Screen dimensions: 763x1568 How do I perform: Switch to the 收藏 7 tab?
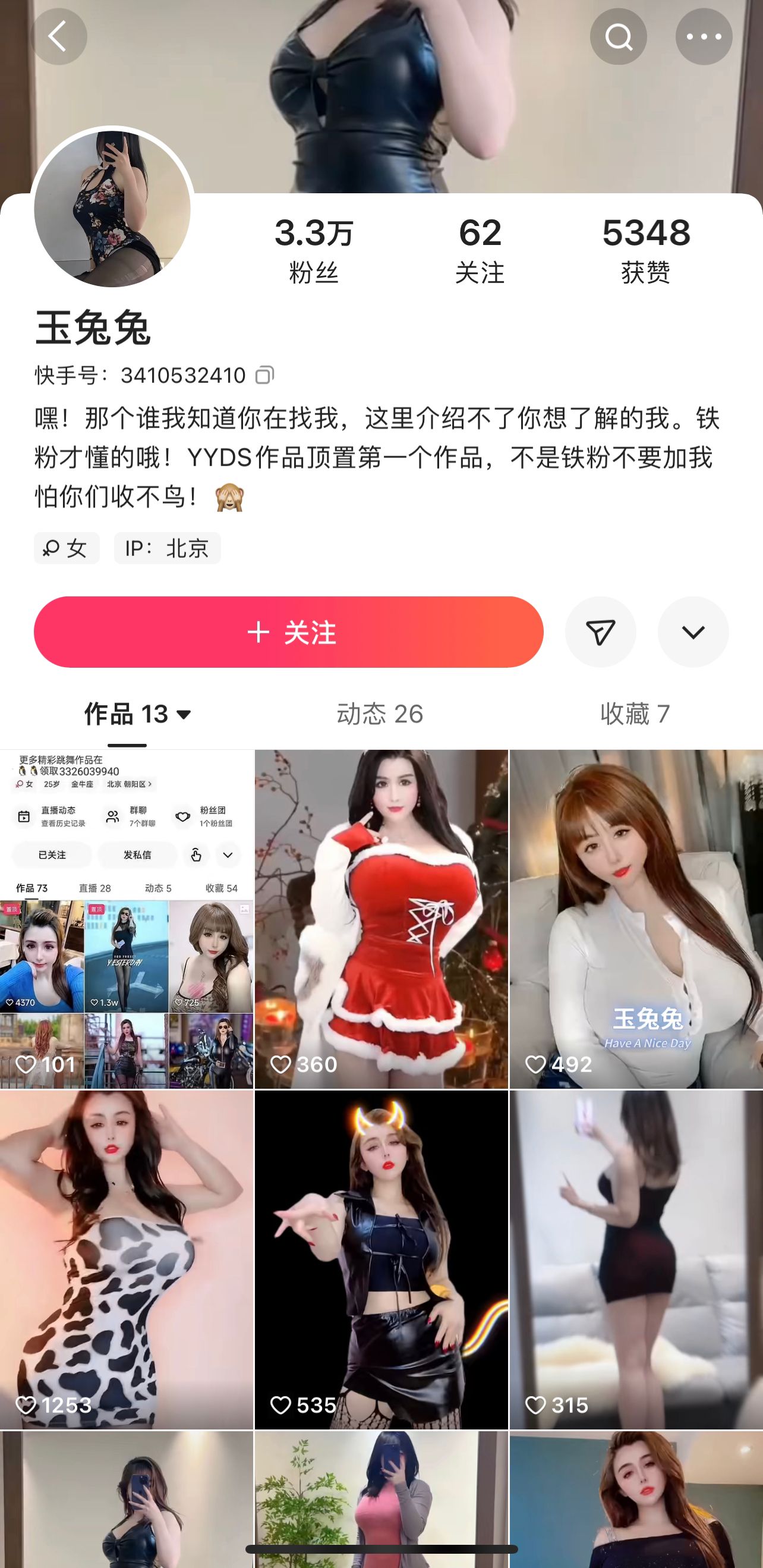point(635,714)
